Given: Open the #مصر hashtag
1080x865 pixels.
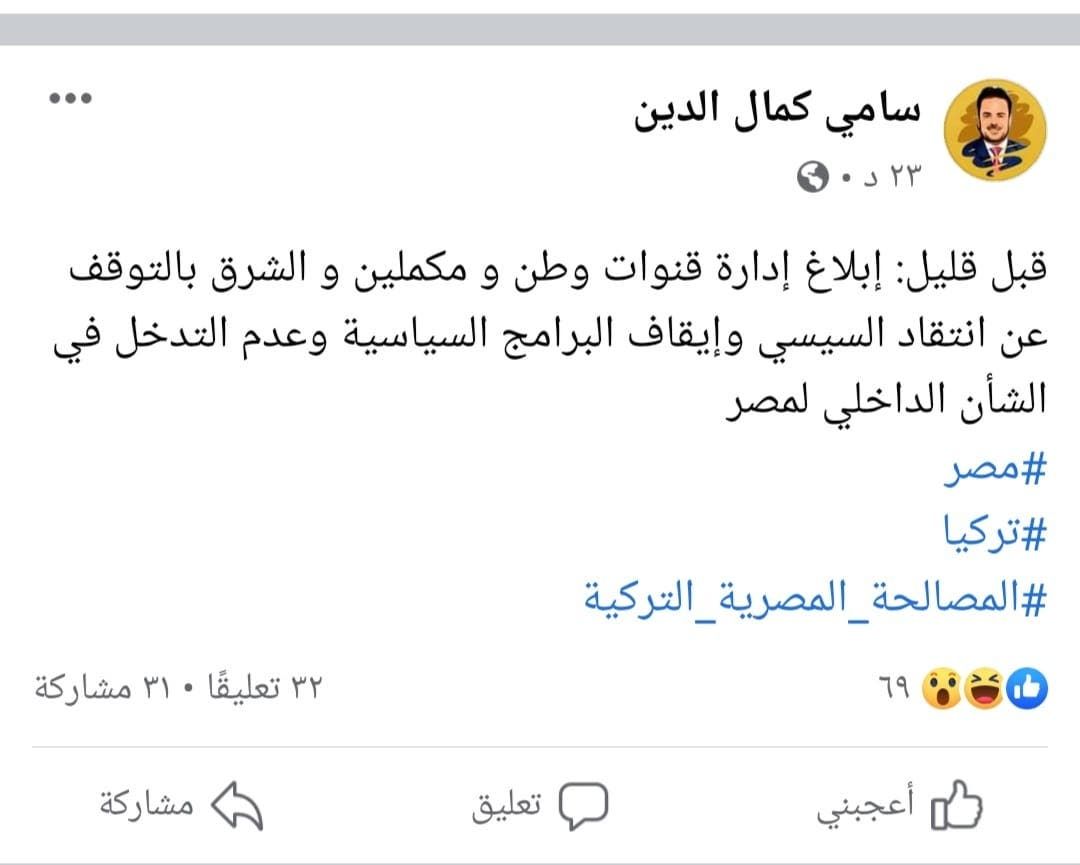Looking at the screenshot, I should (995, 472).
